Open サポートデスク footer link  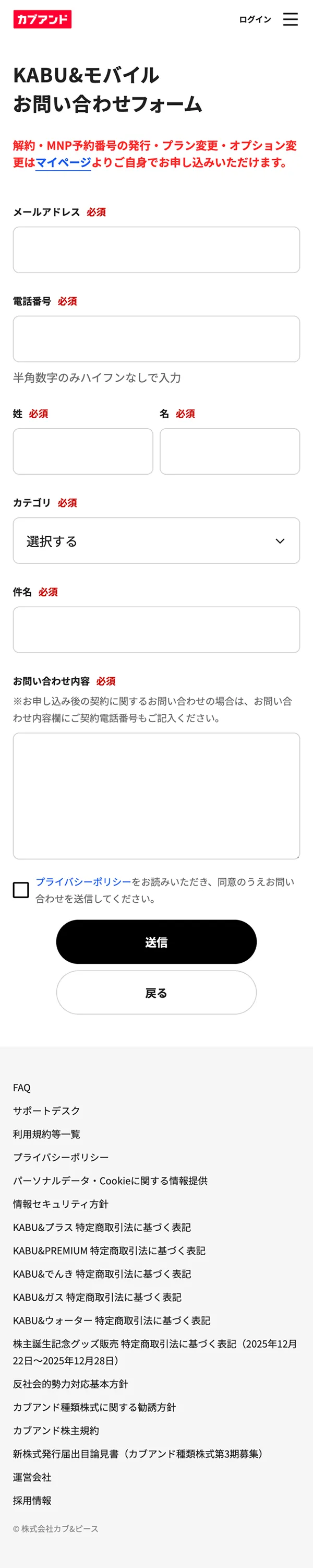tap(47, 1110)
